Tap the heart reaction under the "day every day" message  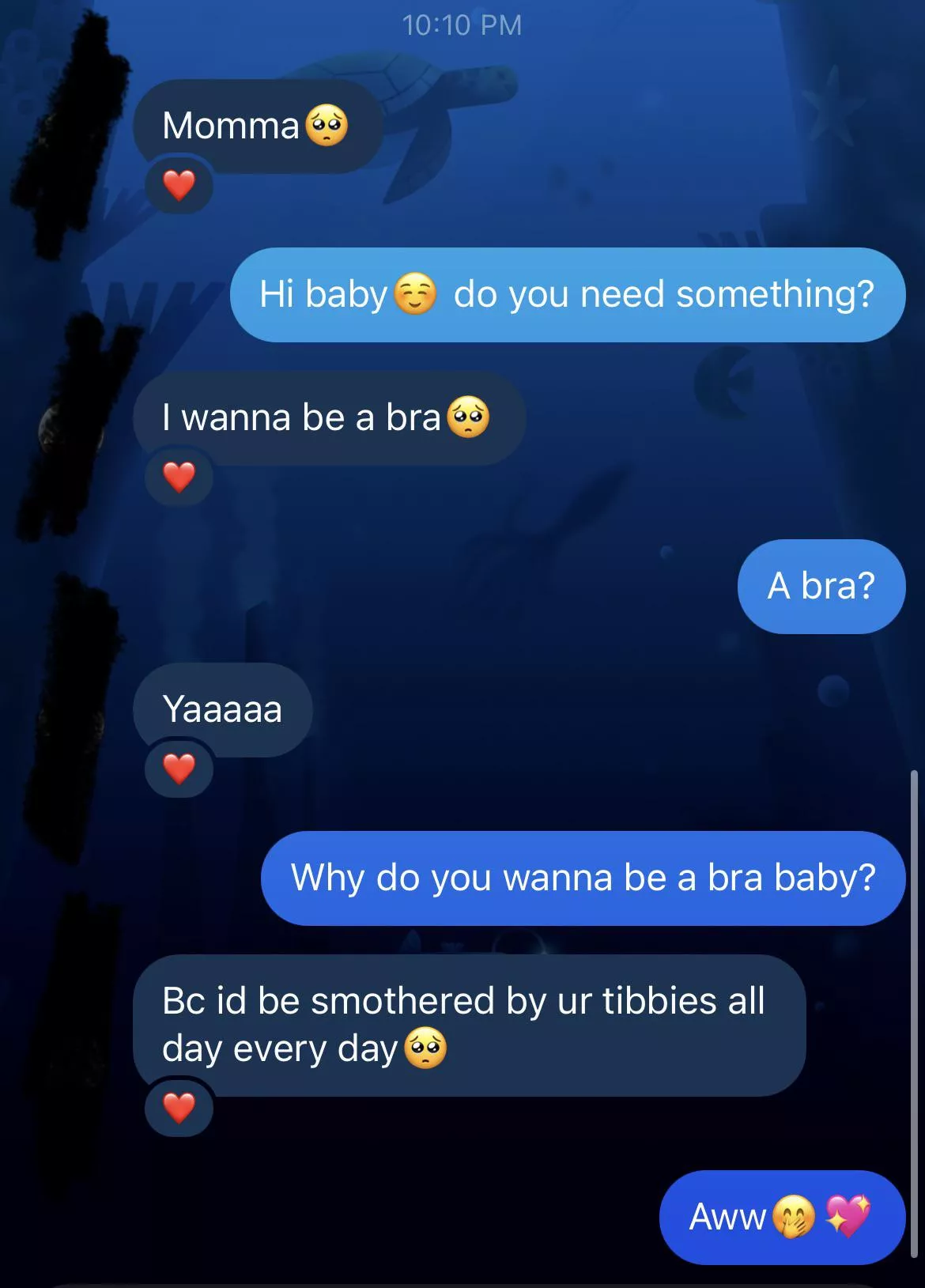click(179, 1108)
